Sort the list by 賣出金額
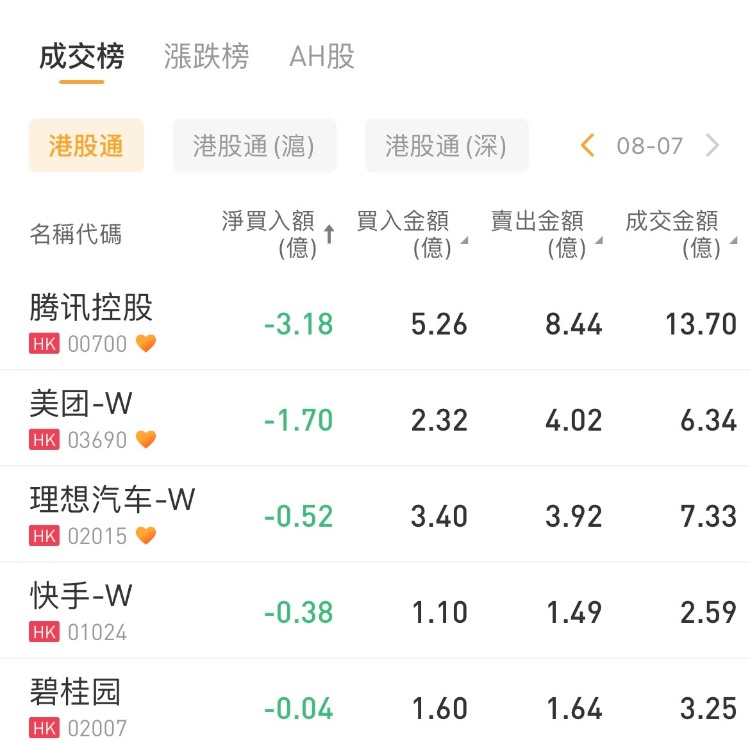The width and height of the screenshot is (750, 744). [545, 234]
